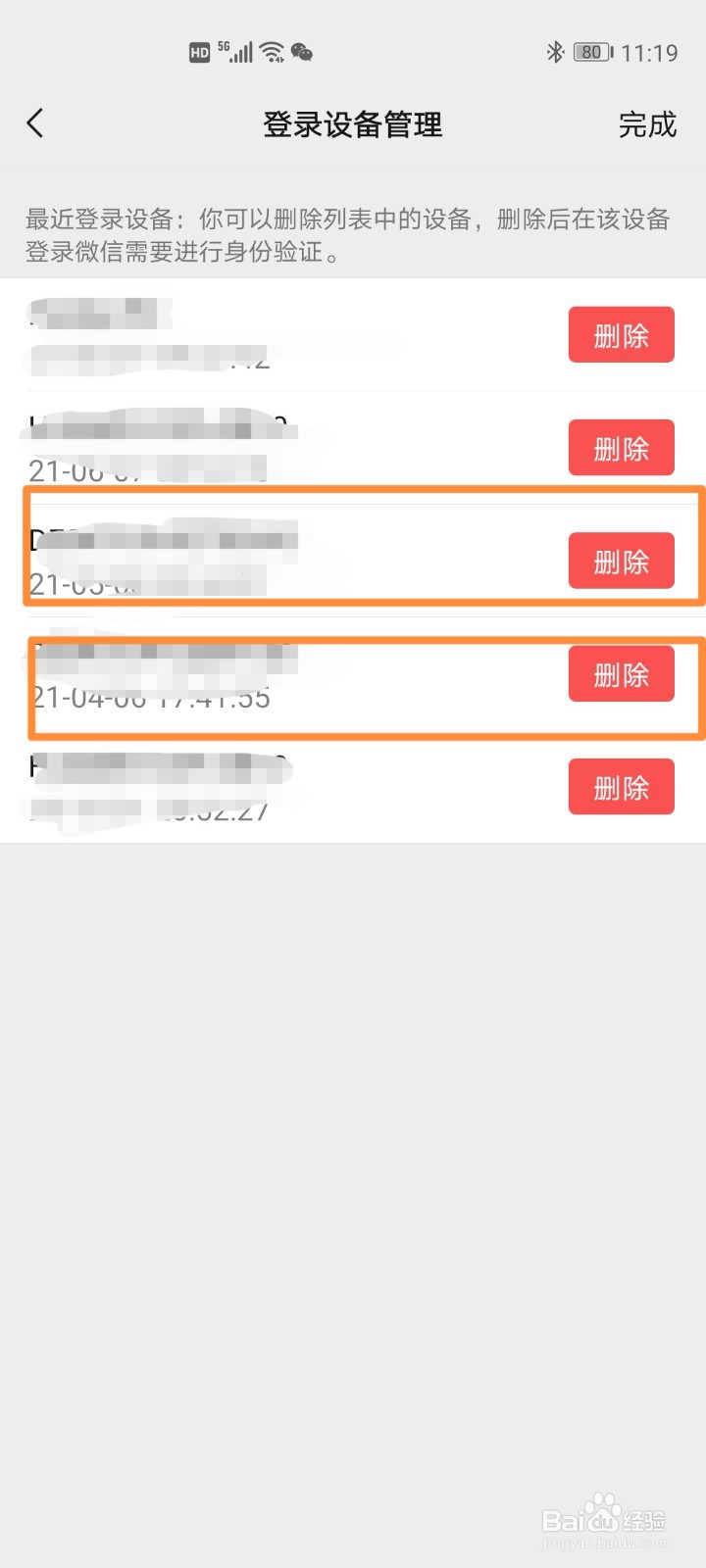
Task: Click the WeChat icon in status bar
Action: (301, 52)
